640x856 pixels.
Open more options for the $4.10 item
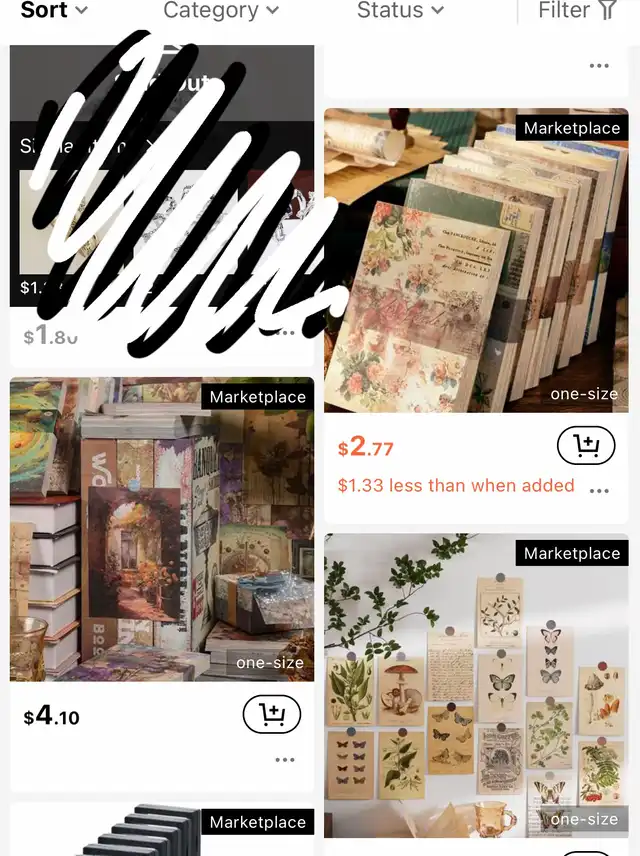coord(285,760)
